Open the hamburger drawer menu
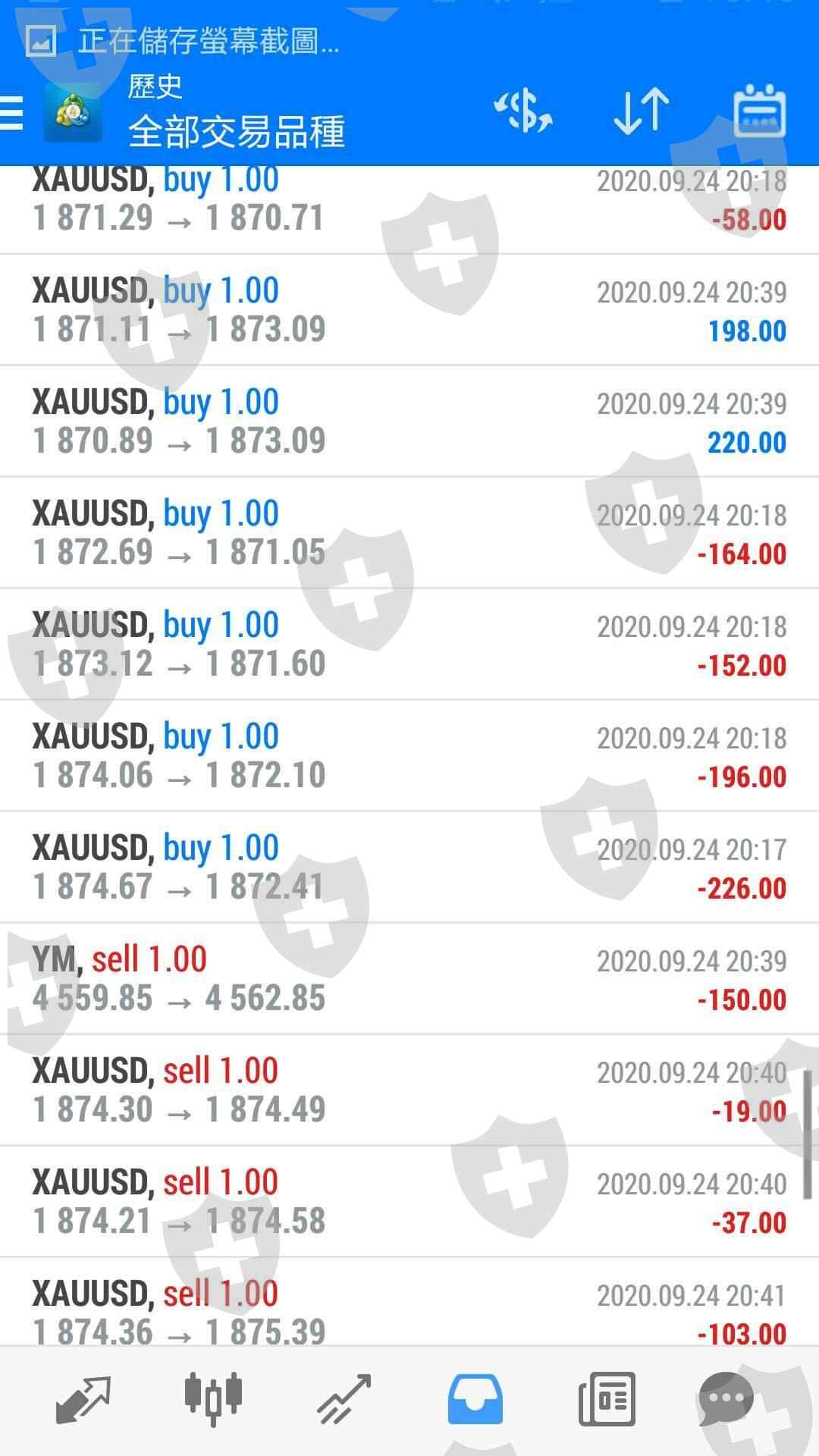This screenshot has height=1456, width=819. pos(12,114)
